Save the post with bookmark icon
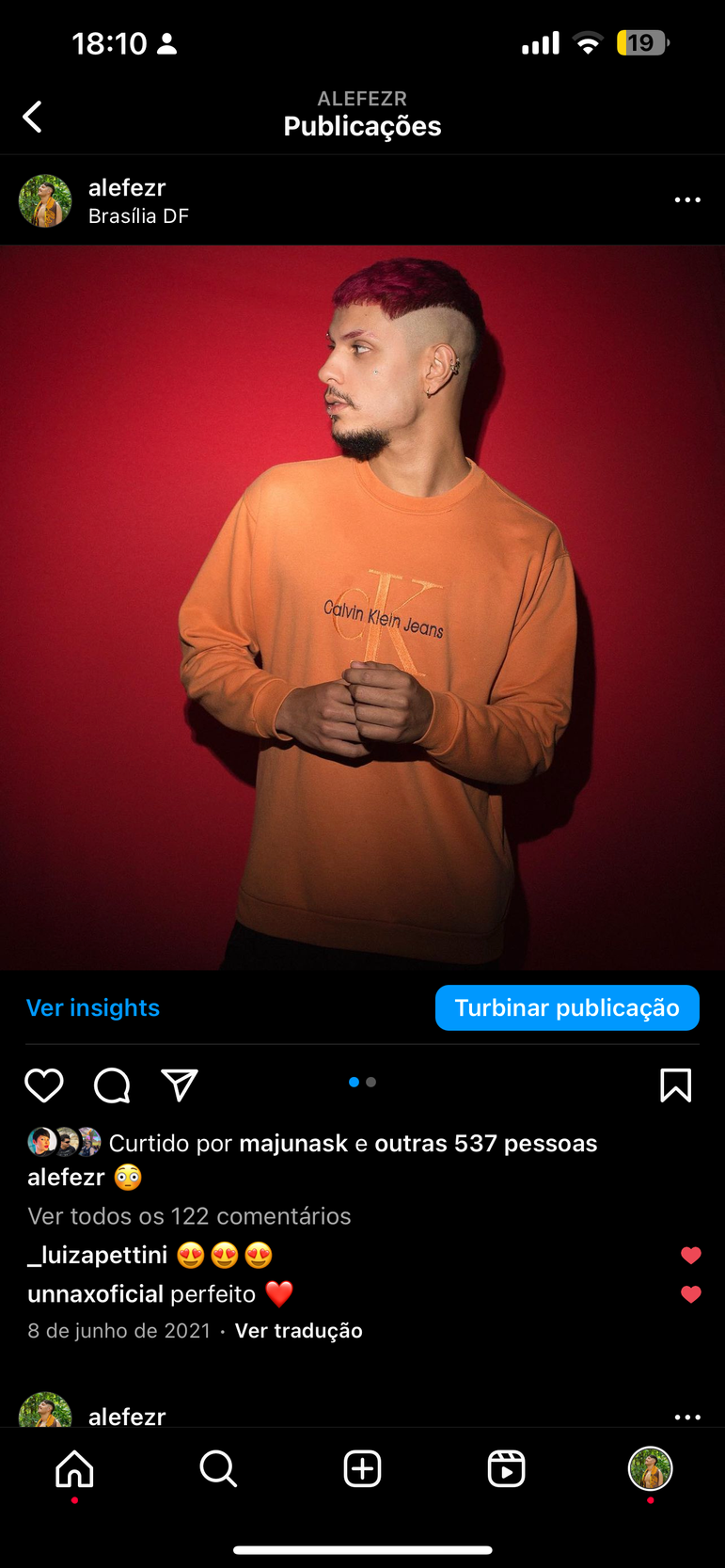This screenshot has width=725, height=1568. click(x=675, y=1085)
